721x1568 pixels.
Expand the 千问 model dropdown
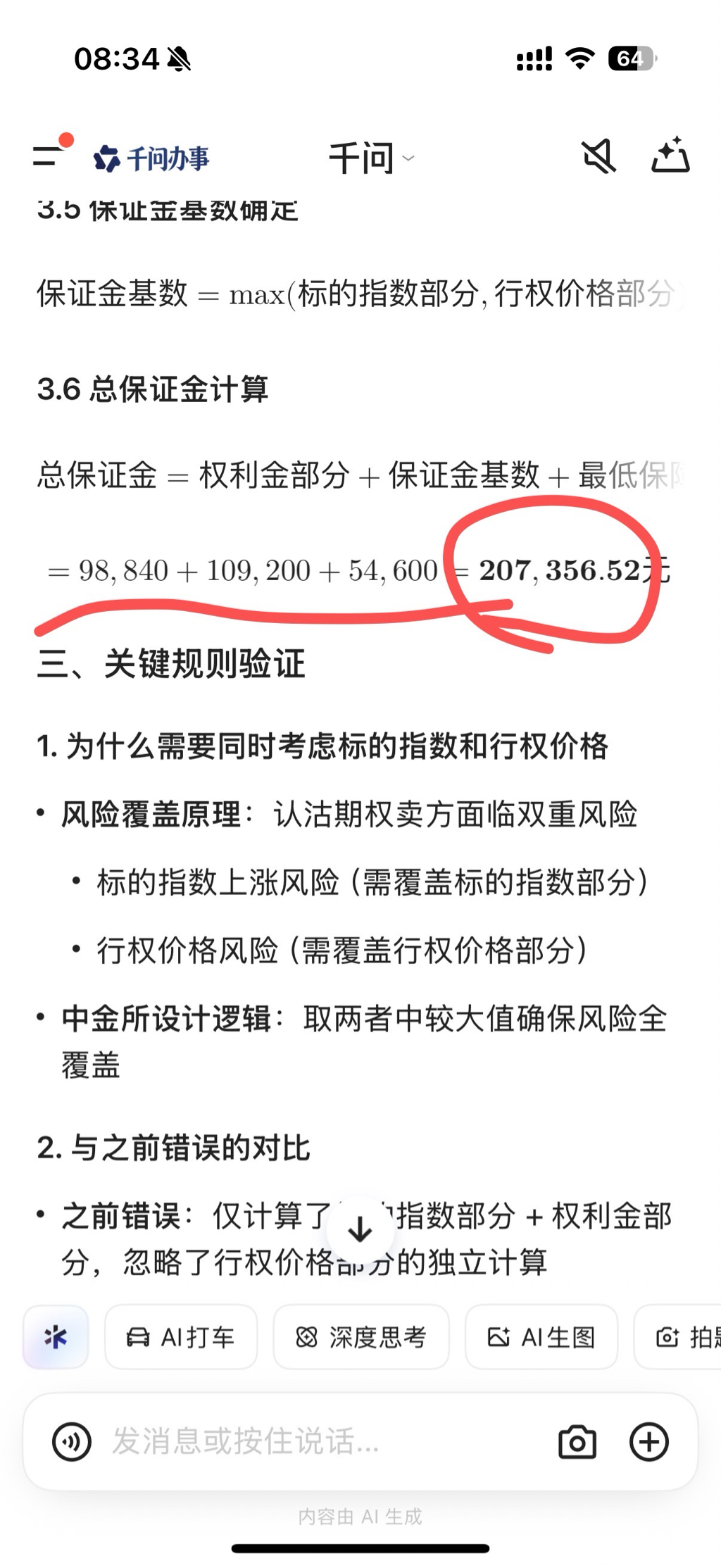tap(371, 158)
